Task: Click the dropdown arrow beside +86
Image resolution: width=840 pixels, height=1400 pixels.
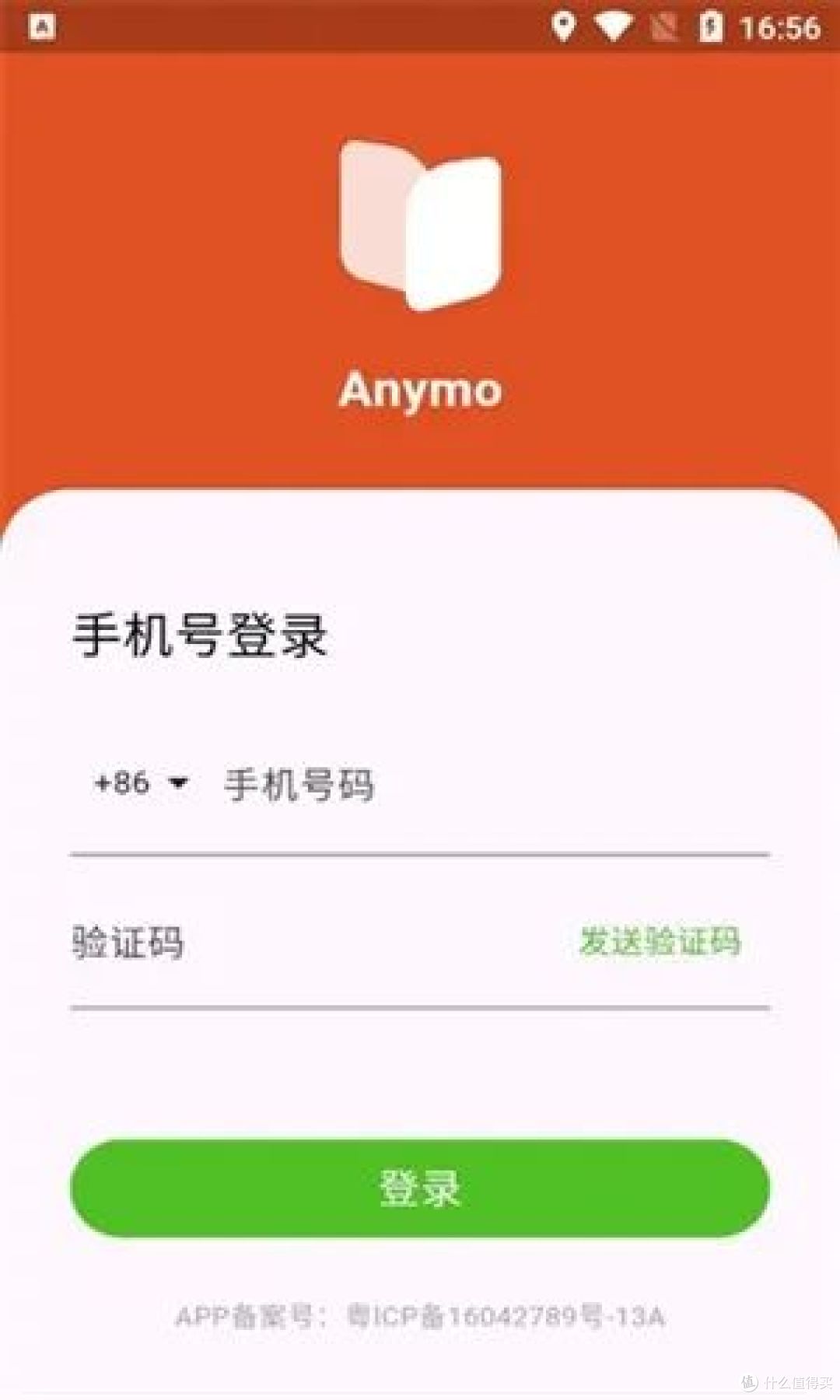Action: pyautogui.click(x=180, y=784)
